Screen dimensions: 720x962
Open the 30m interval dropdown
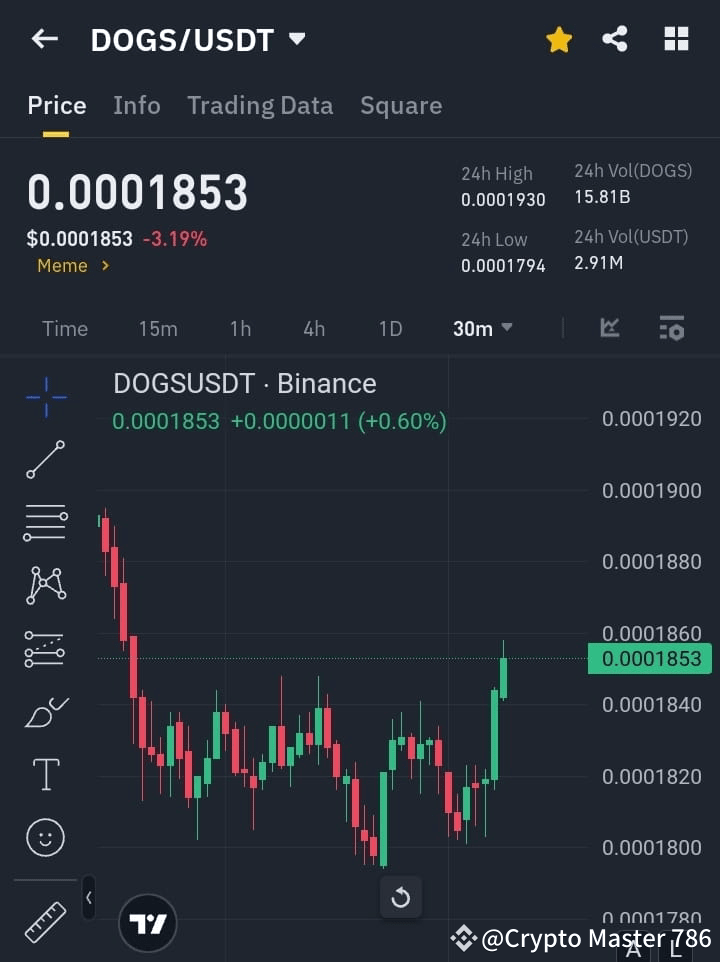click(x=482, y=328)
